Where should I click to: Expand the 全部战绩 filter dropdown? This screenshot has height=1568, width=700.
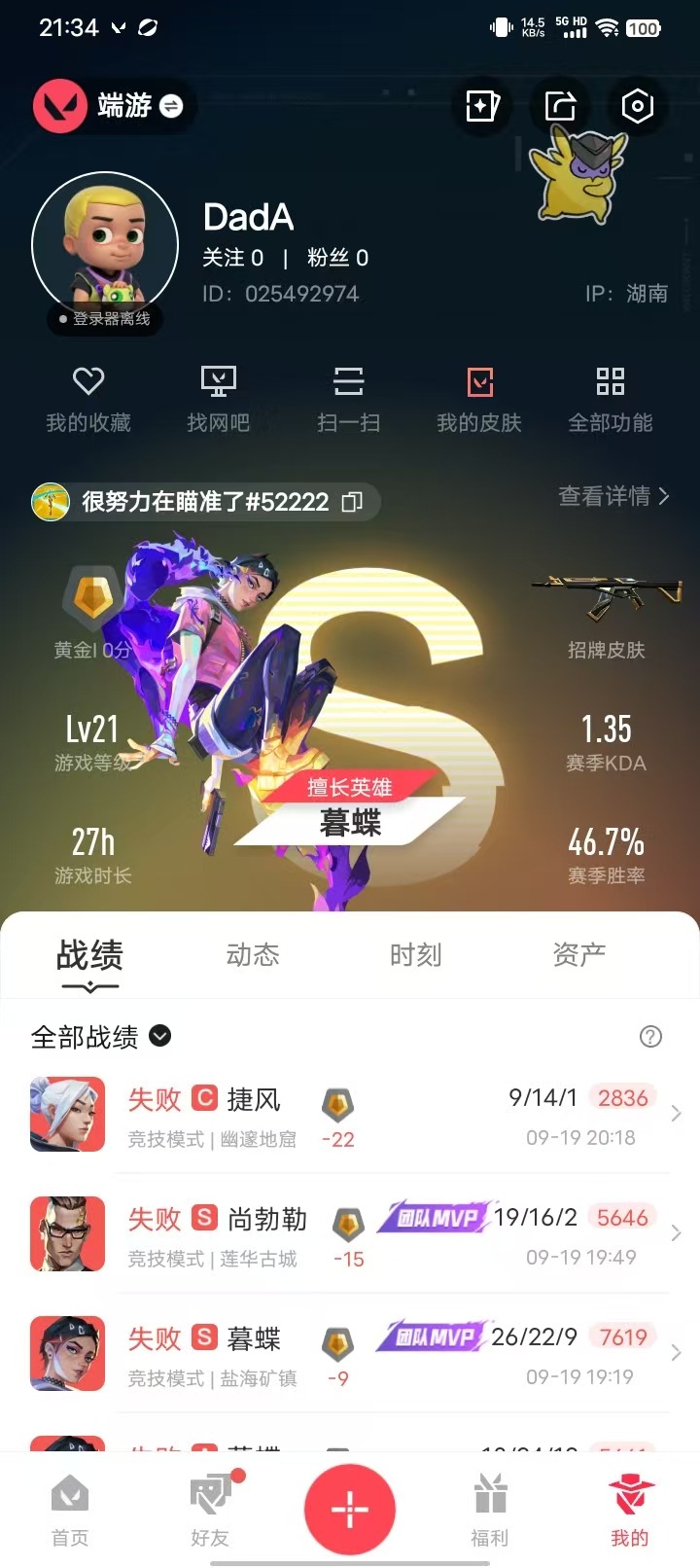coord(160,1037)
